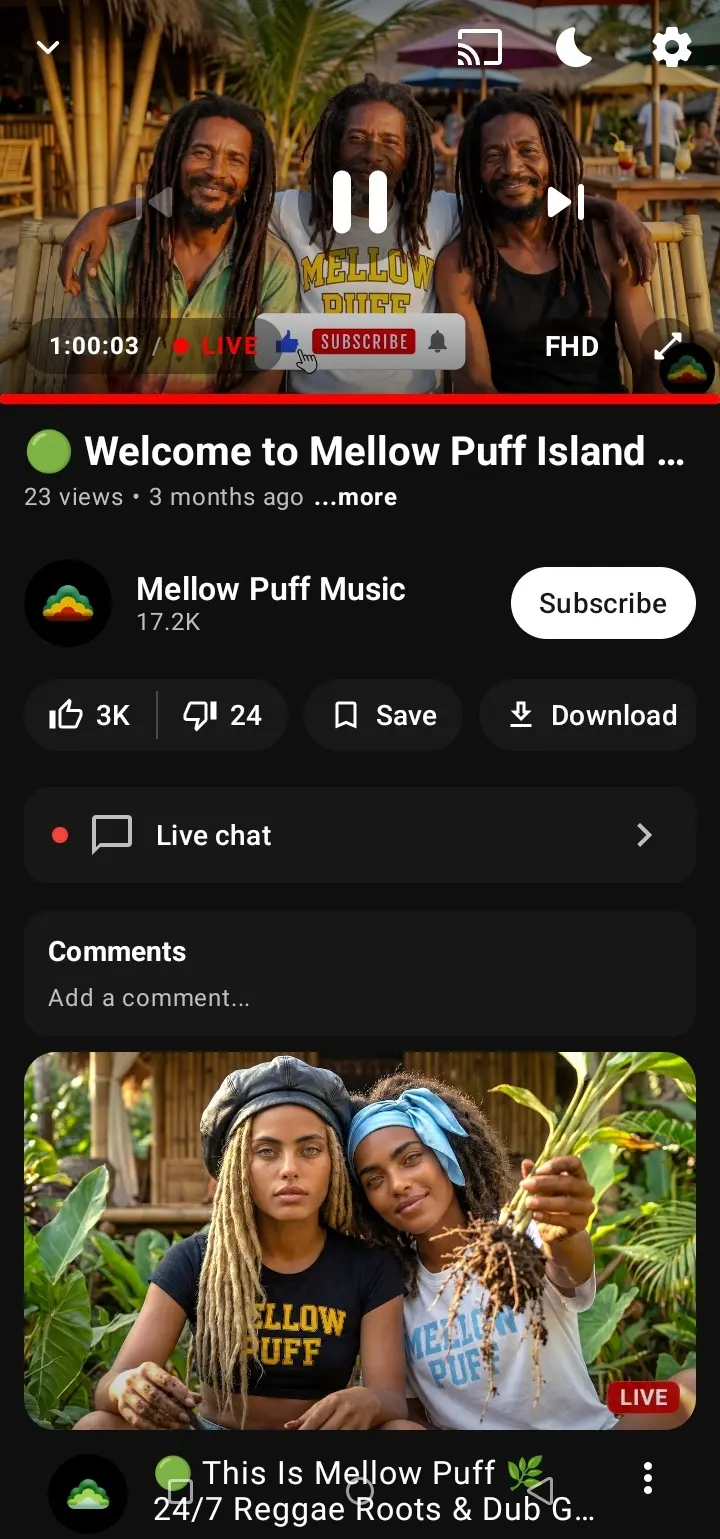
Task: Cast the video to another device
Action: (479, 47)
